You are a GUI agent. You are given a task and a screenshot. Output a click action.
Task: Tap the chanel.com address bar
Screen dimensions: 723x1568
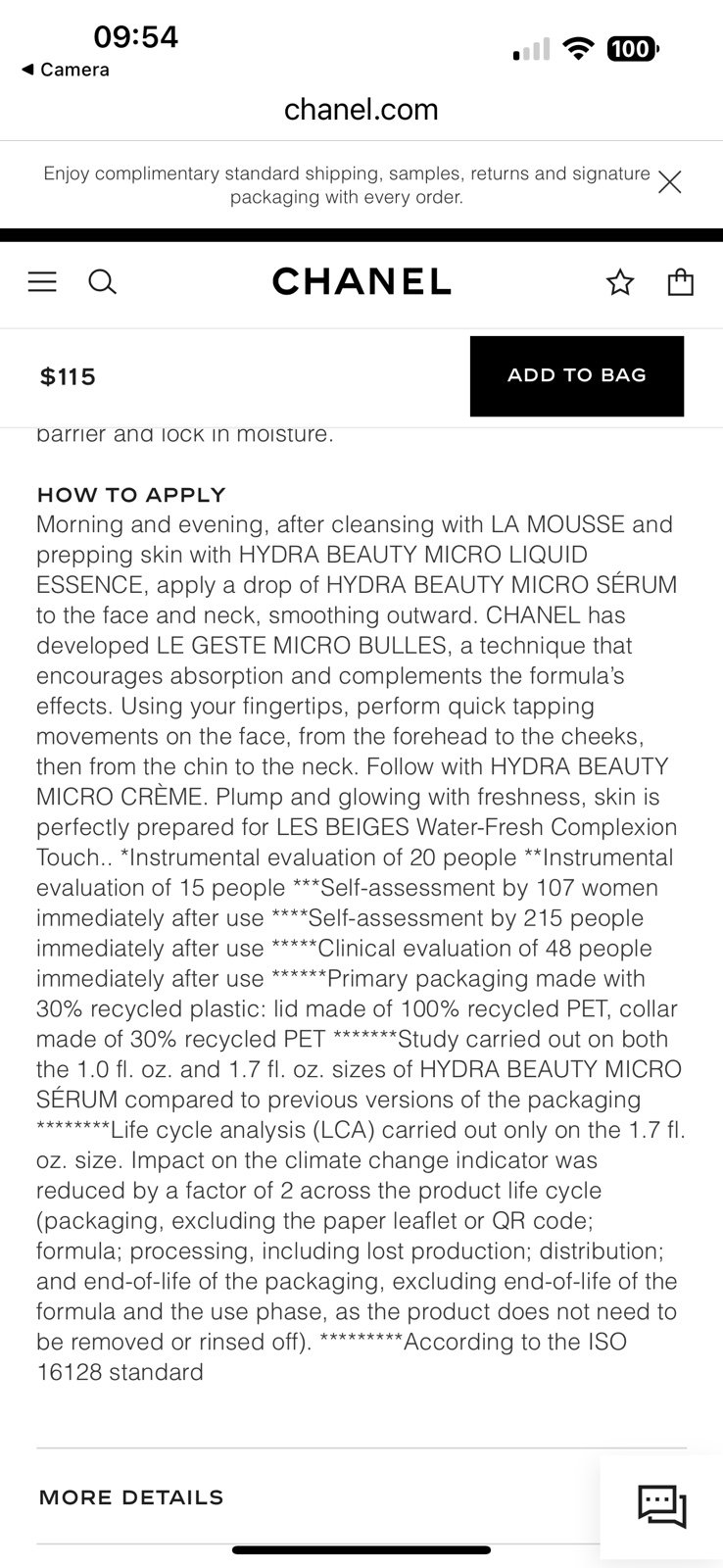point(361,110)
